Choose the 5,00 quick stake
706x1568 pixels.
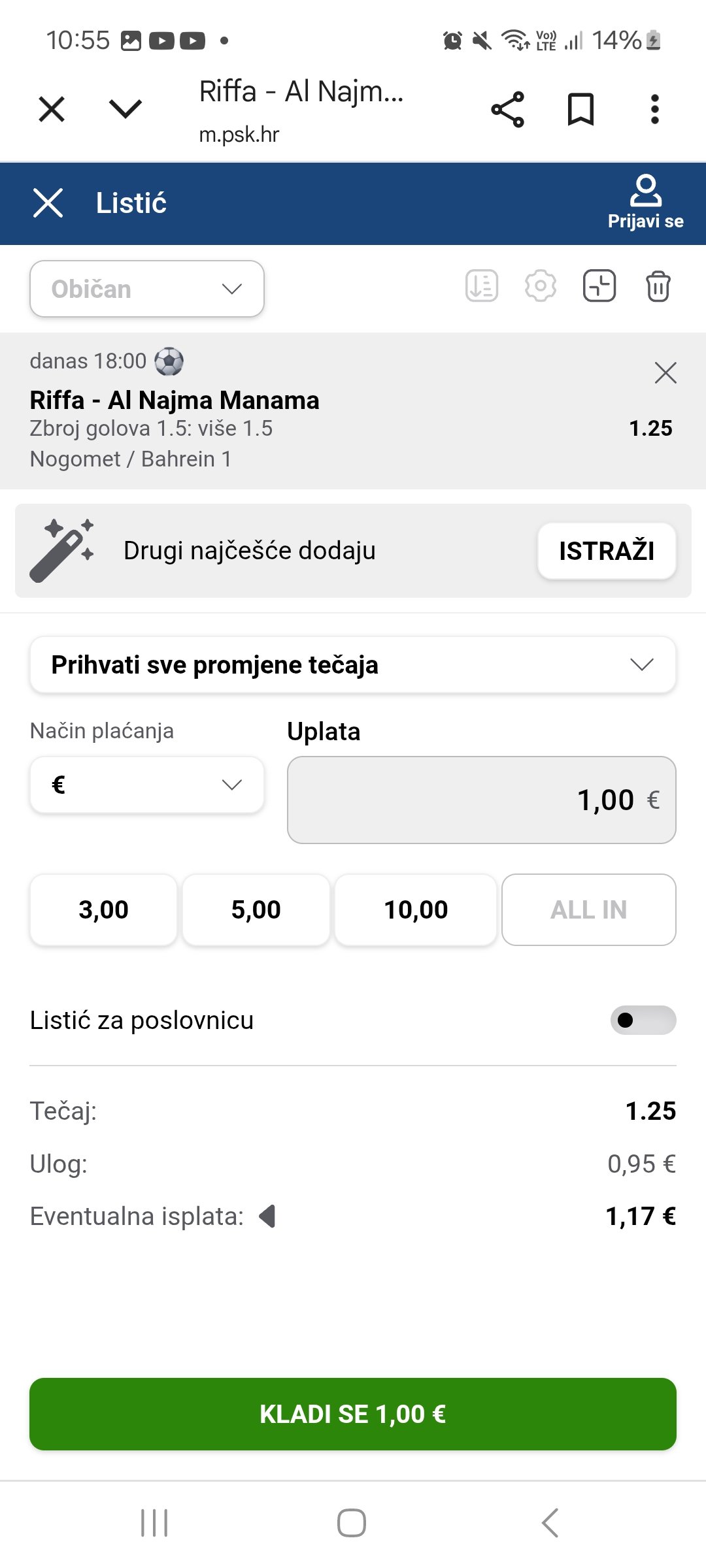click(x=256, y=909)
